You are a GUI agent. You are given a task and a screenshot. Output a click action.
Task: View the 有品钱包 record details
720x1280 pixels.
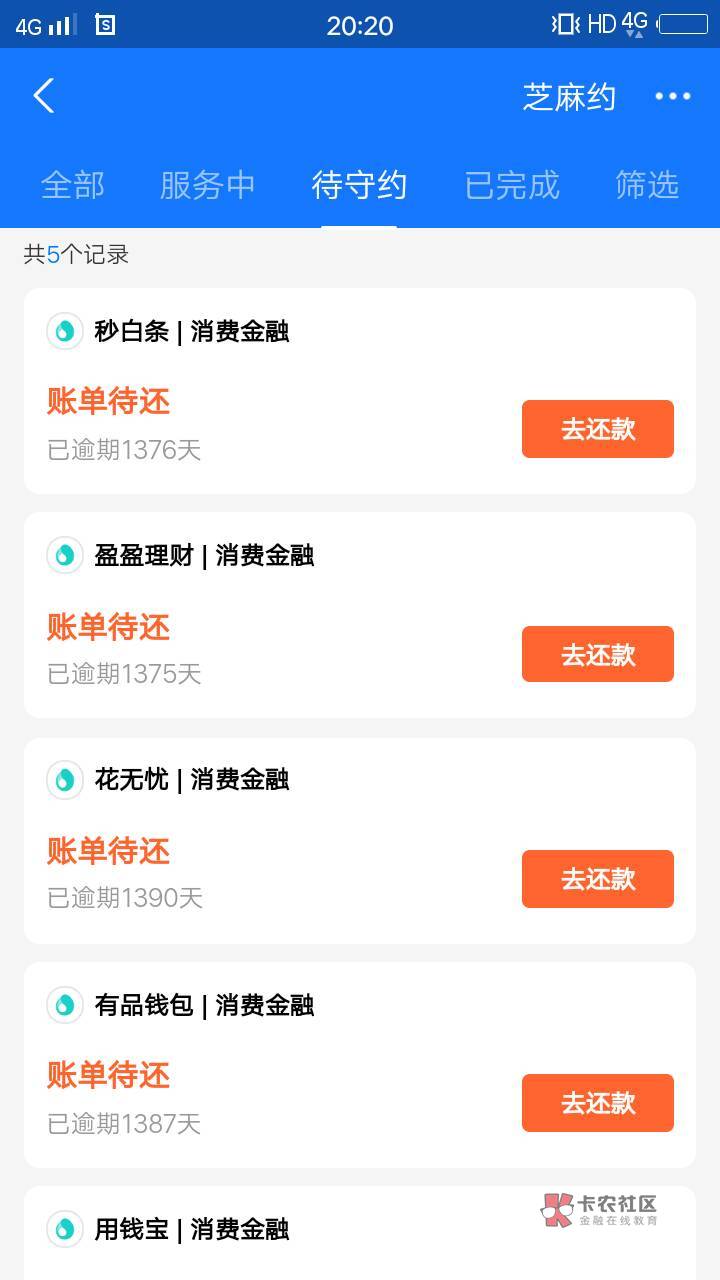[360, 1065]
